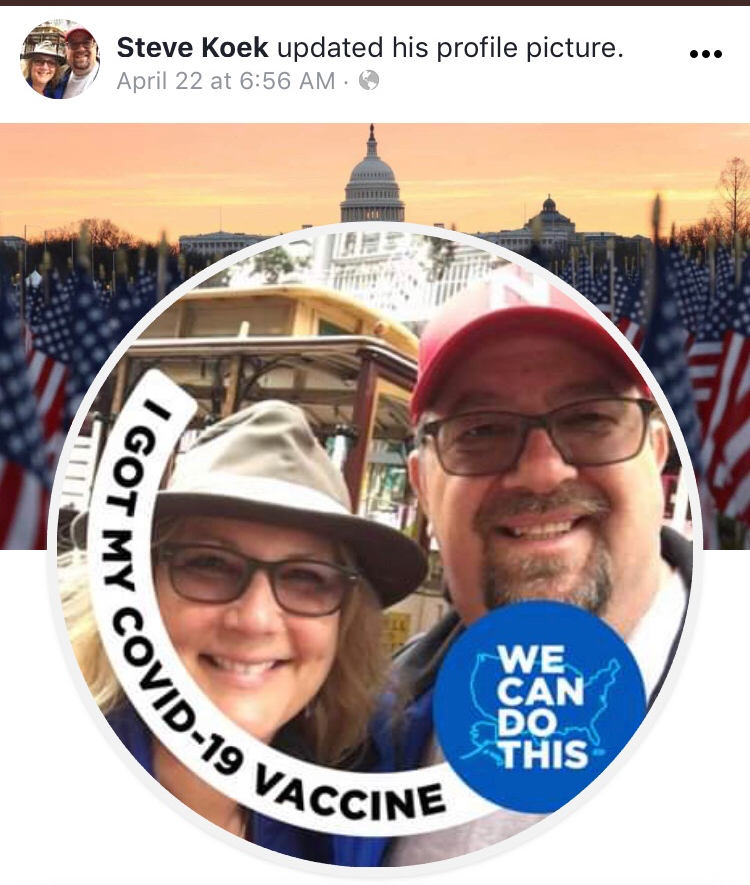Tap Steve Koek's small avatar thumbnail
Screen dimensions: 750x885
click(x=60, y=60)
